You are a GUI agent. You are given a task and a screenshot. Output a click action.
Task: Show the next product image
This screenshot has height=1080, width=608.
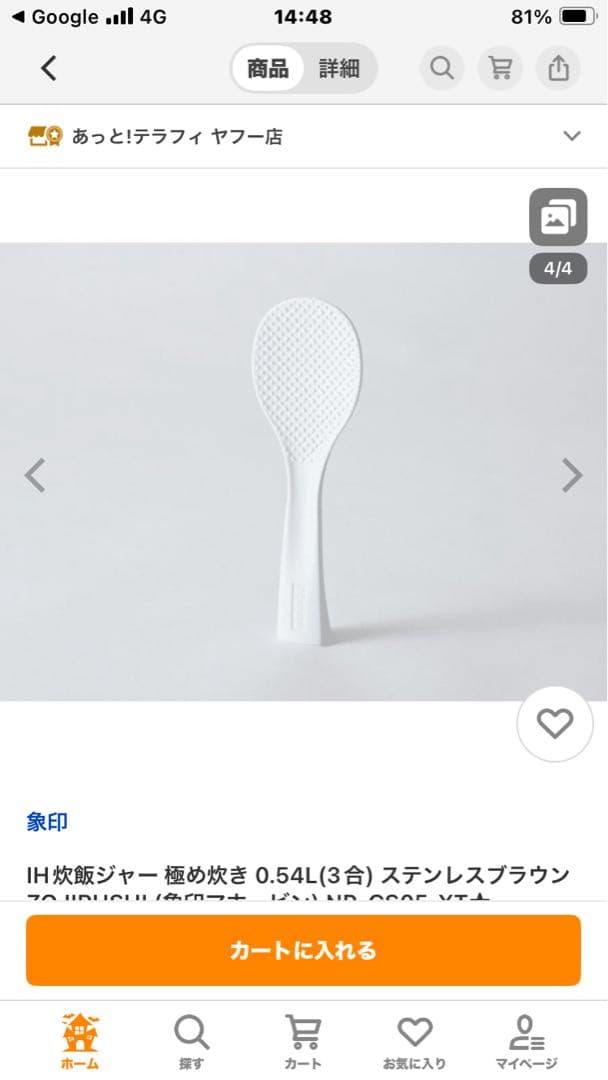tap(572, 475)
